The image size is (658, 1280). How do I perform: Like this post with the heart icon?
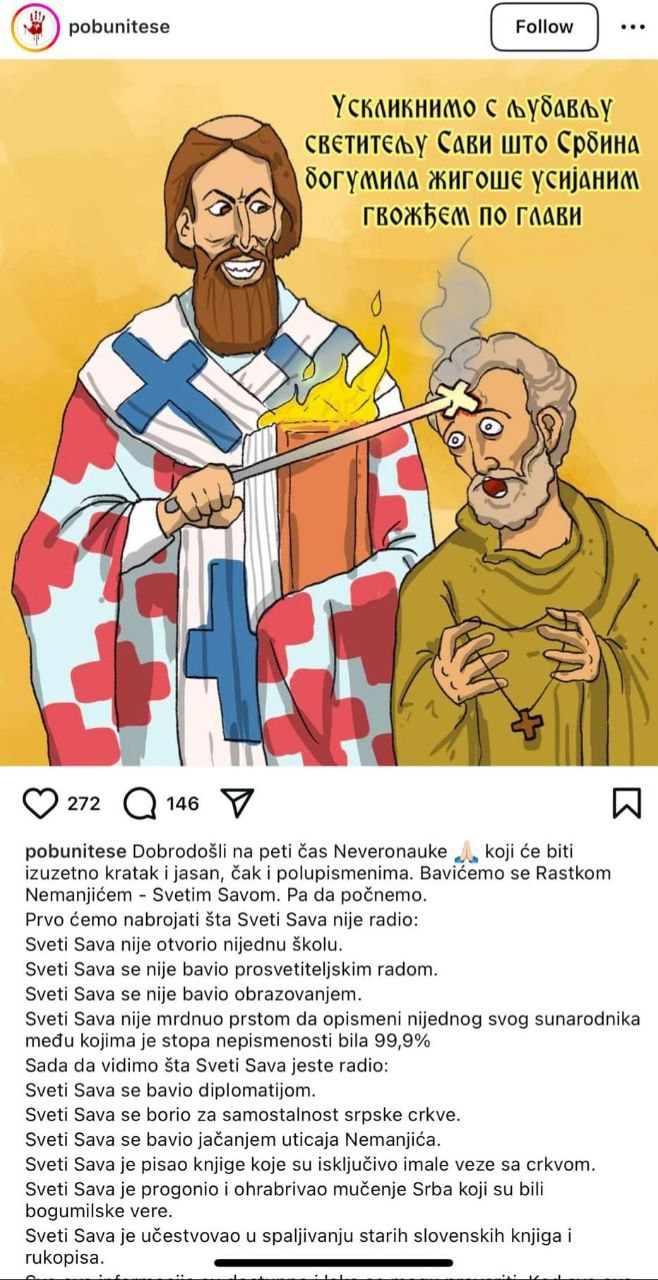(x=41, y=803)
